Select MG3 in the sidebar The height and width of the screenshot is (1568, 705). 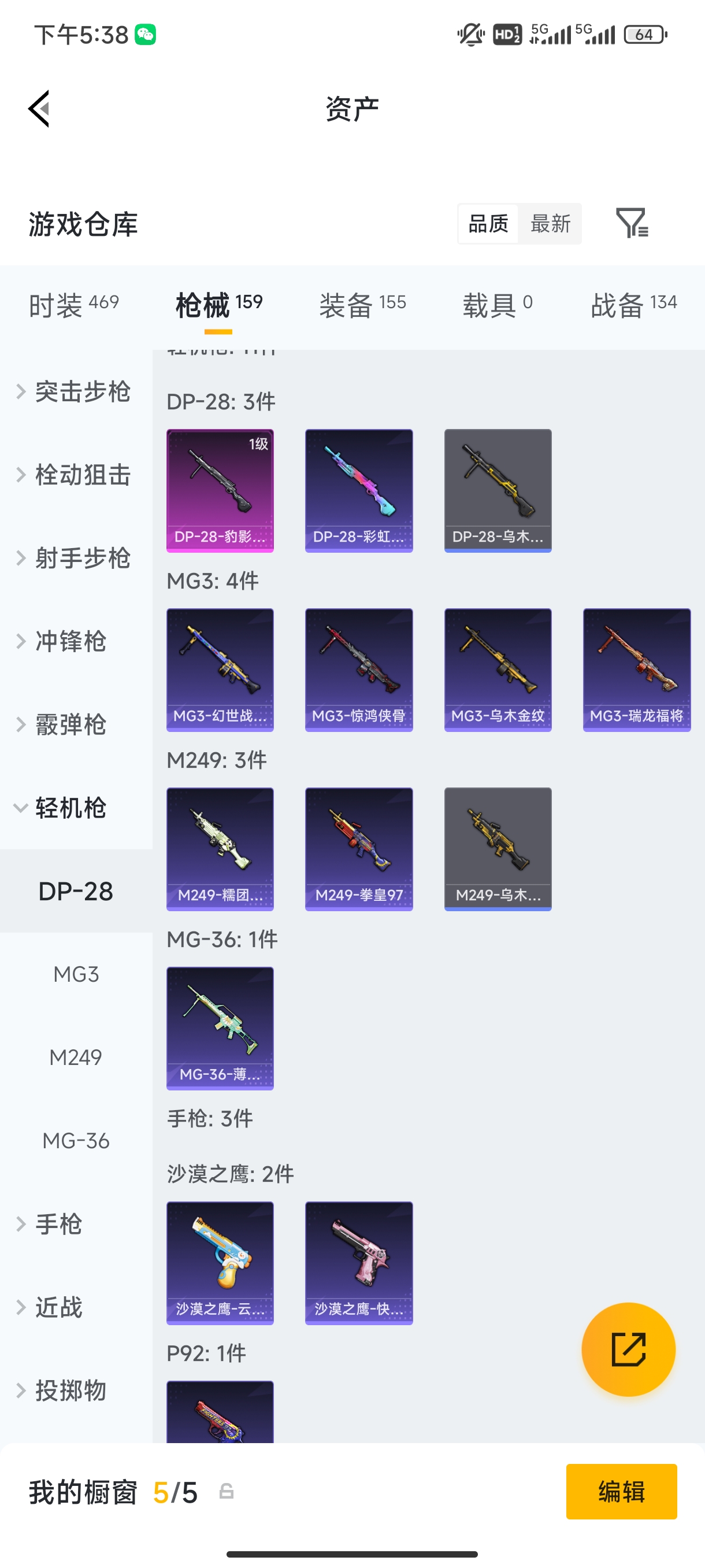(76, 975)
